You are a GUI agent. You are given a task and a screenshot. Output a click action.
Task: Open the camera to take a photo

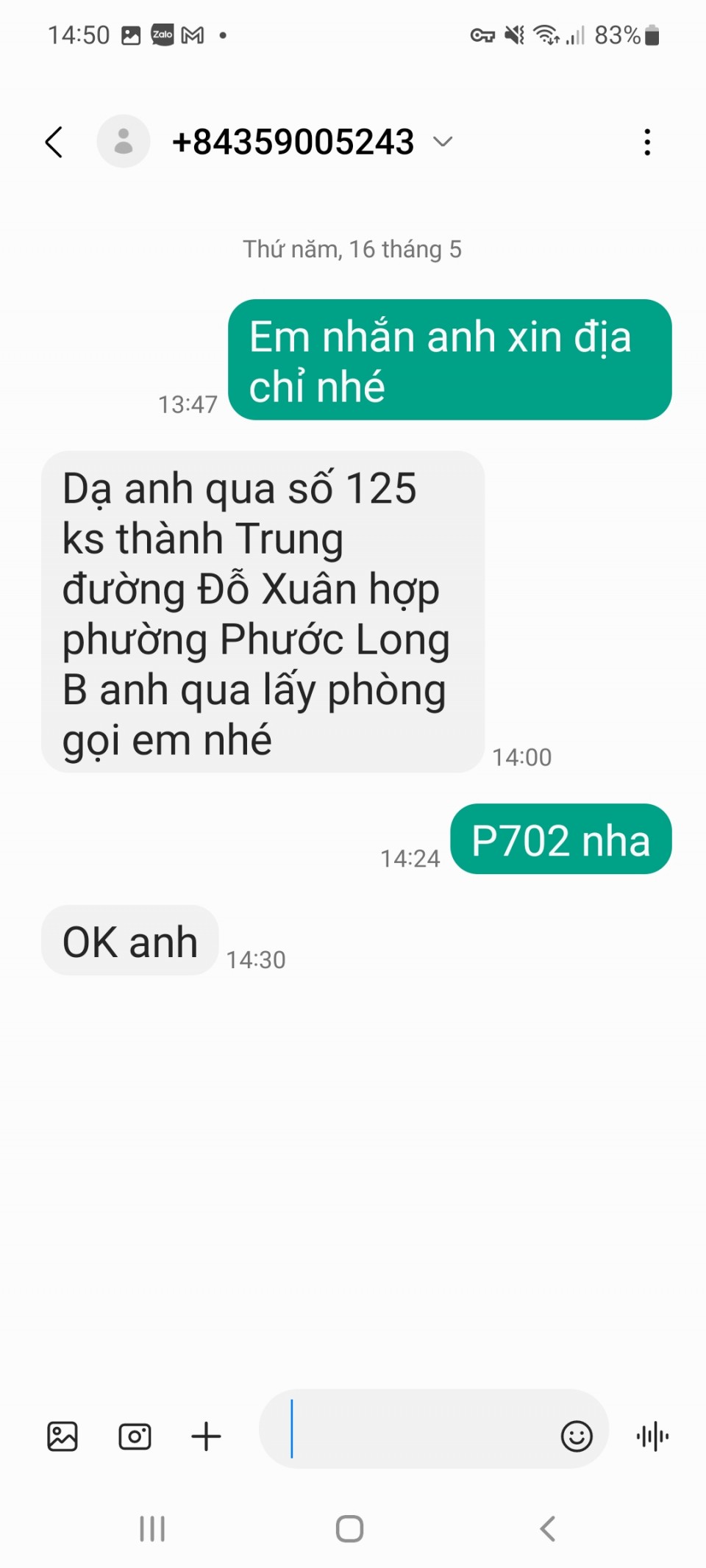click(135, 1436)
